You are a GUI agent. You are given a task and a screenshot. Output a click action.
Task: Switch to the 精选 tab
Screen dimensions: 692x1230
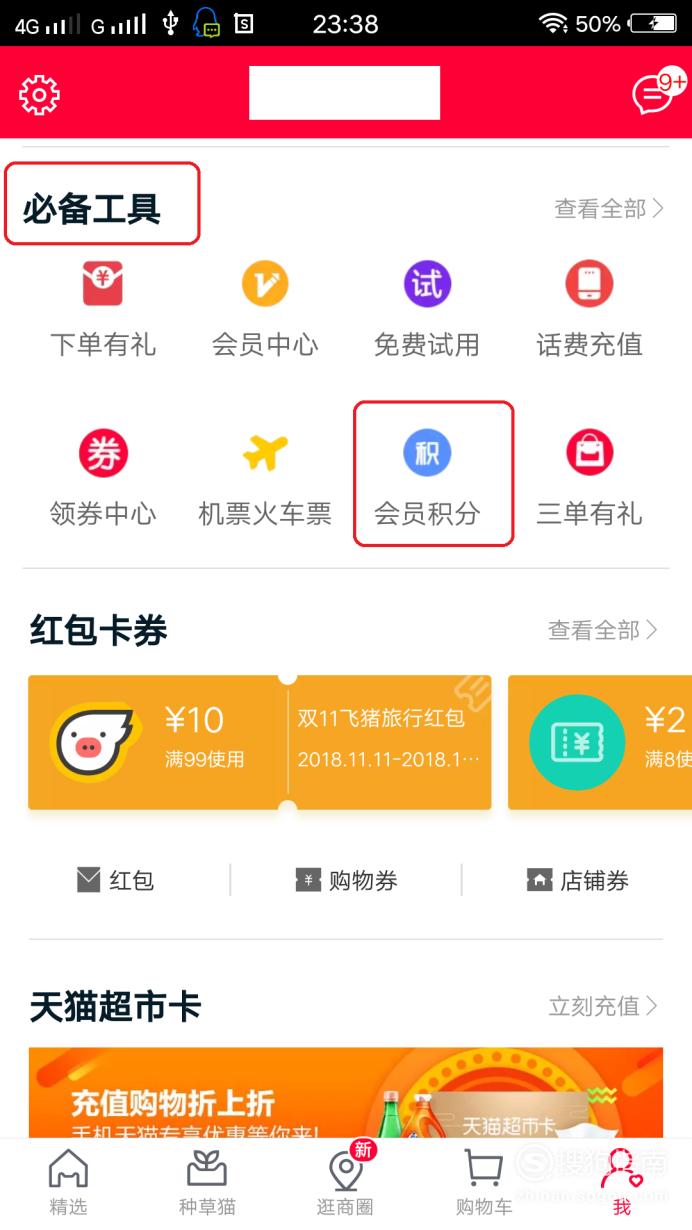coord(68,1182)
